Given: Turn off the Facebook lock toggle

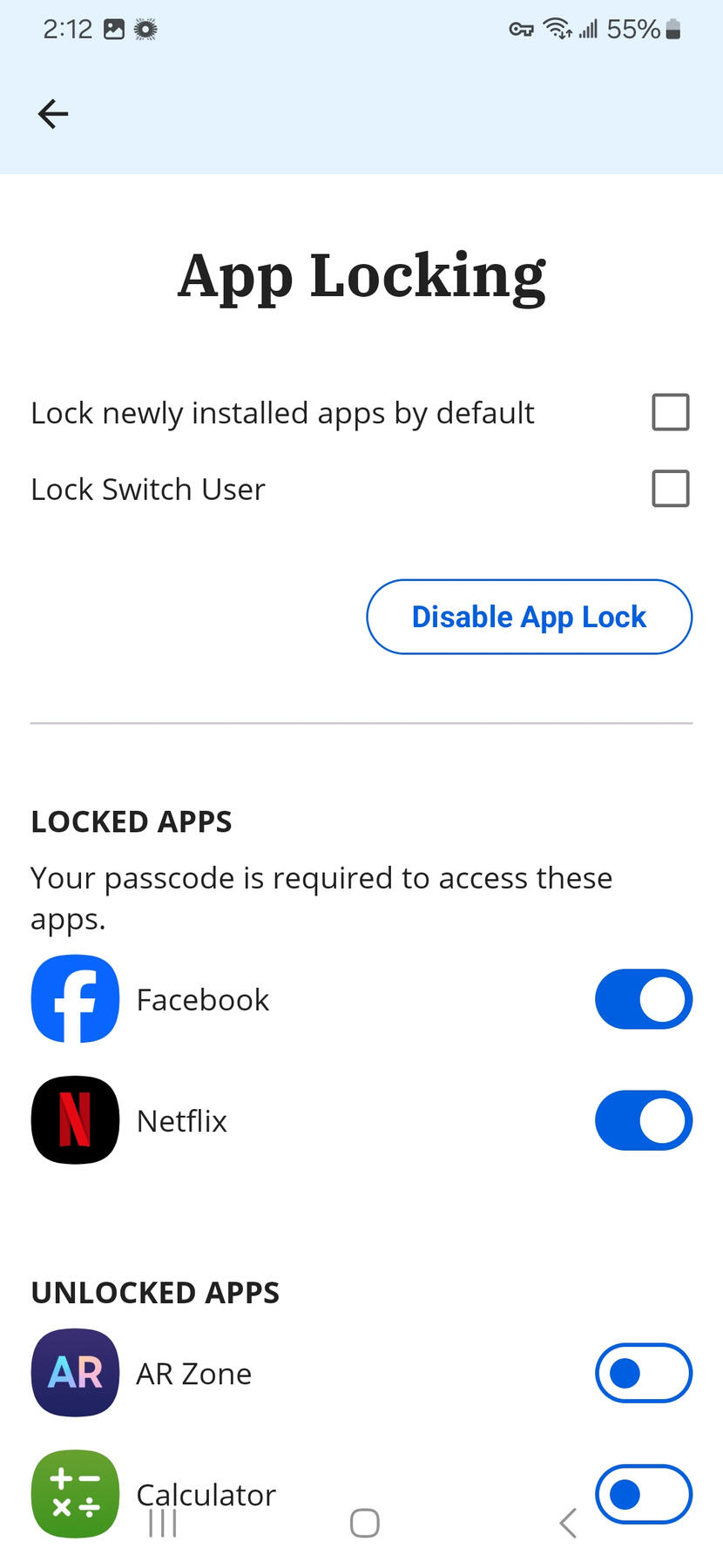Looking at the screenshot, I should coord(643,999).
